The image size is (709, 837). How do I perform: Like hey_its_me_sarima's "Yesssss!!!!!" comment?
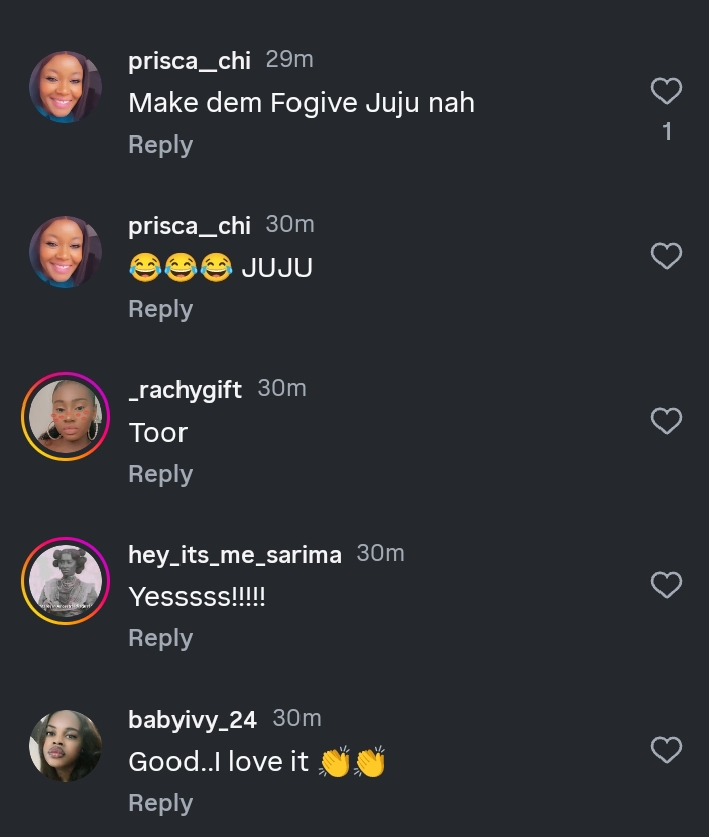[666, 585]
